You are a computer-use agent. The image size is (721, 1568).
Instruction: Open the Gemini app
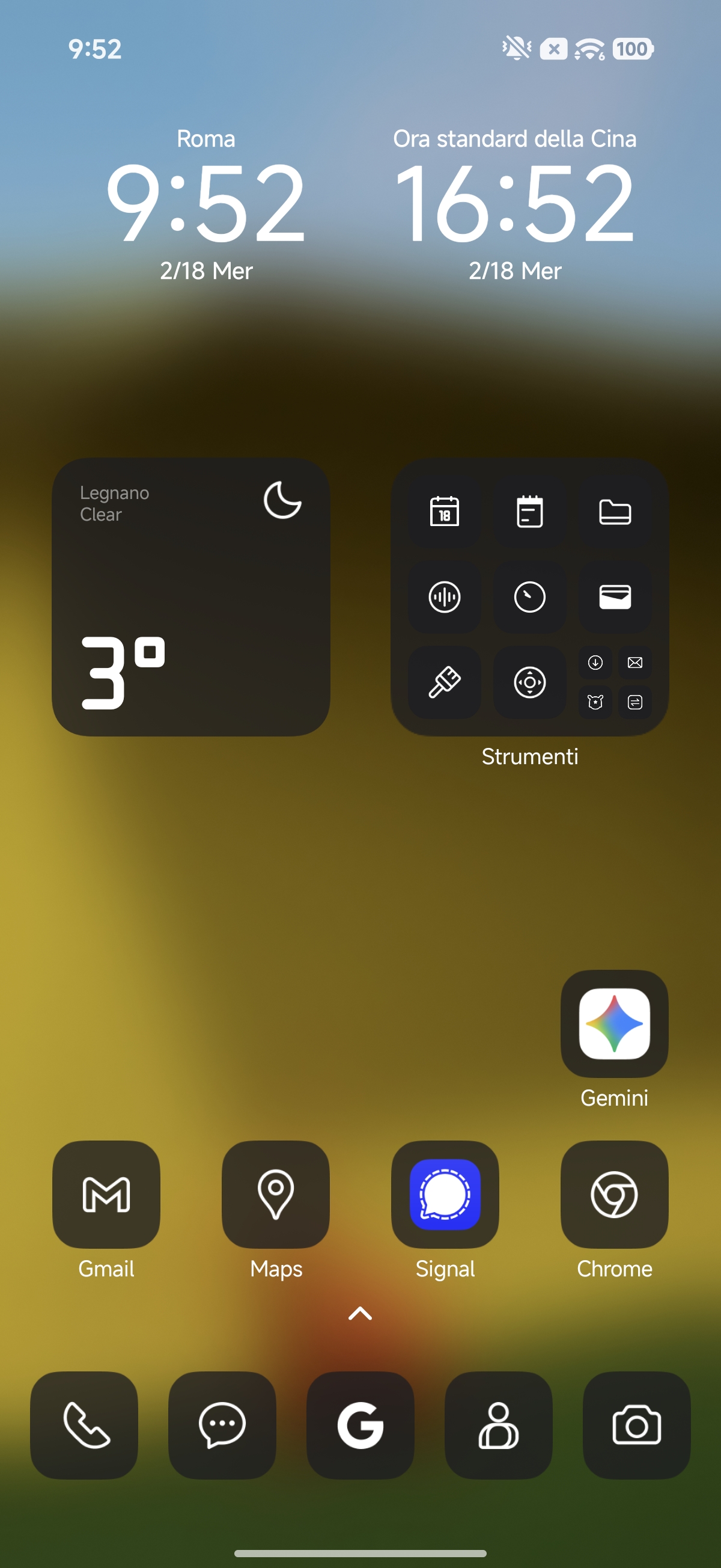click(x=614, y=1023)
